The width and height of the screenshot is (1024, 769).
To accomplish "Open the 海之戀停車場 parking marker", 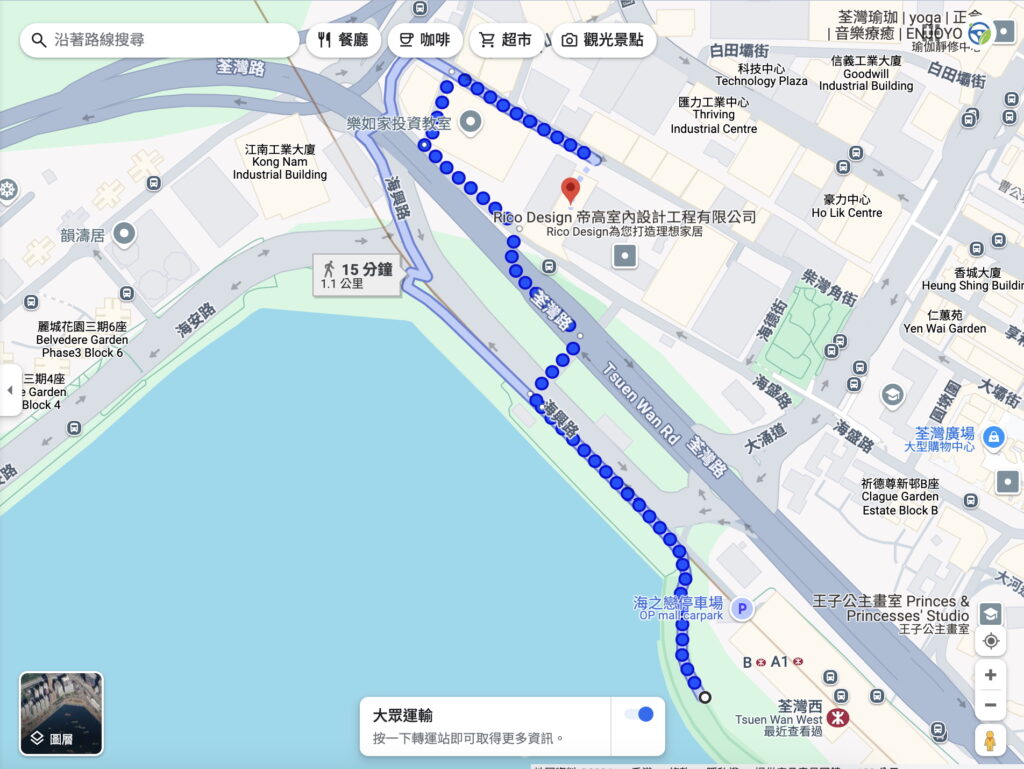I will coord(741,607).
